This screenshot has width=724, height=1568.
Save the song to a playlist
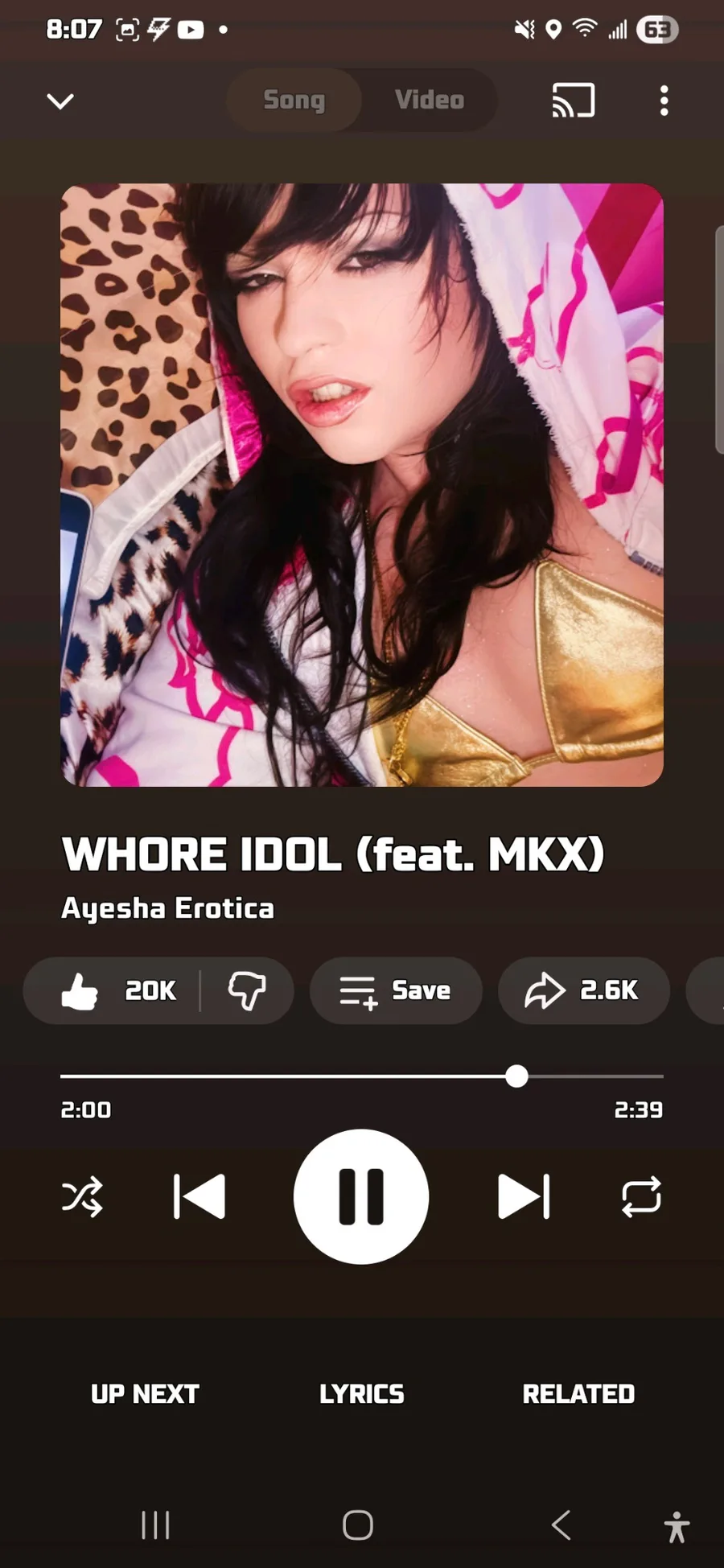pyautogui.click(x=396, y=990)
